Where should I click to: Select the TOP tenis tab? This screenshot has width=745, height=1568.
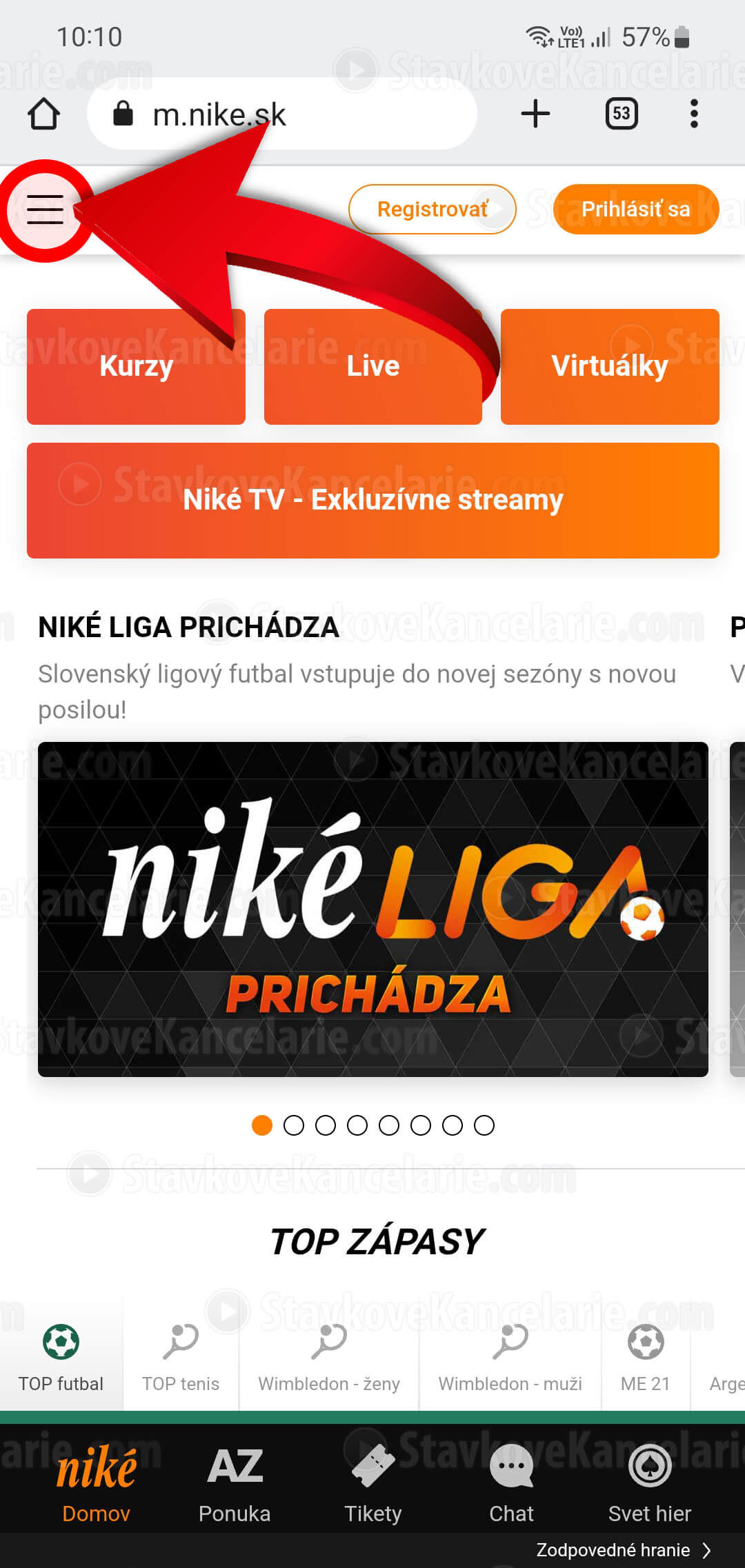pyautogui.click(x=181, y=1354)
